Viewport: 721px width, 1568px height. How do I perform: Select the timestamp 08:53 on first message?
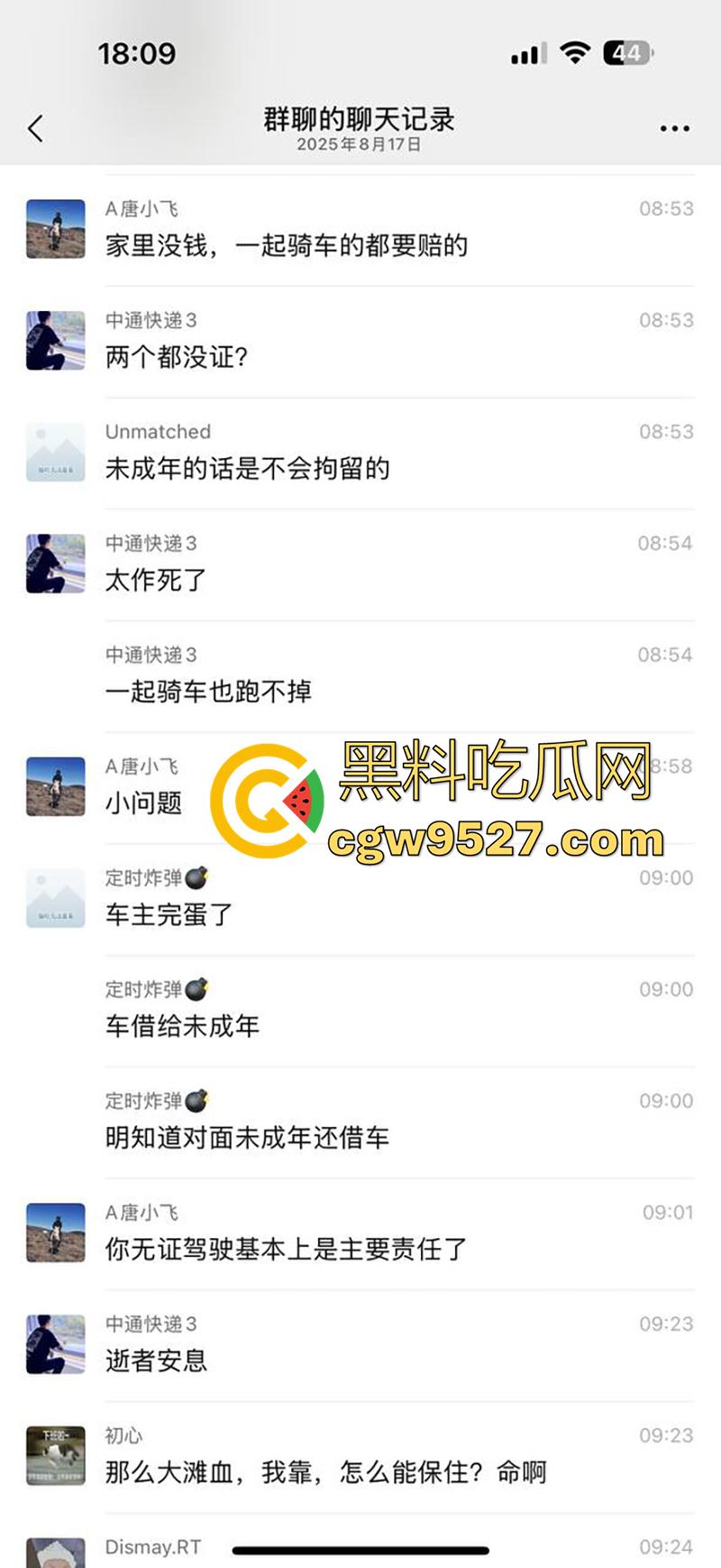663,208
